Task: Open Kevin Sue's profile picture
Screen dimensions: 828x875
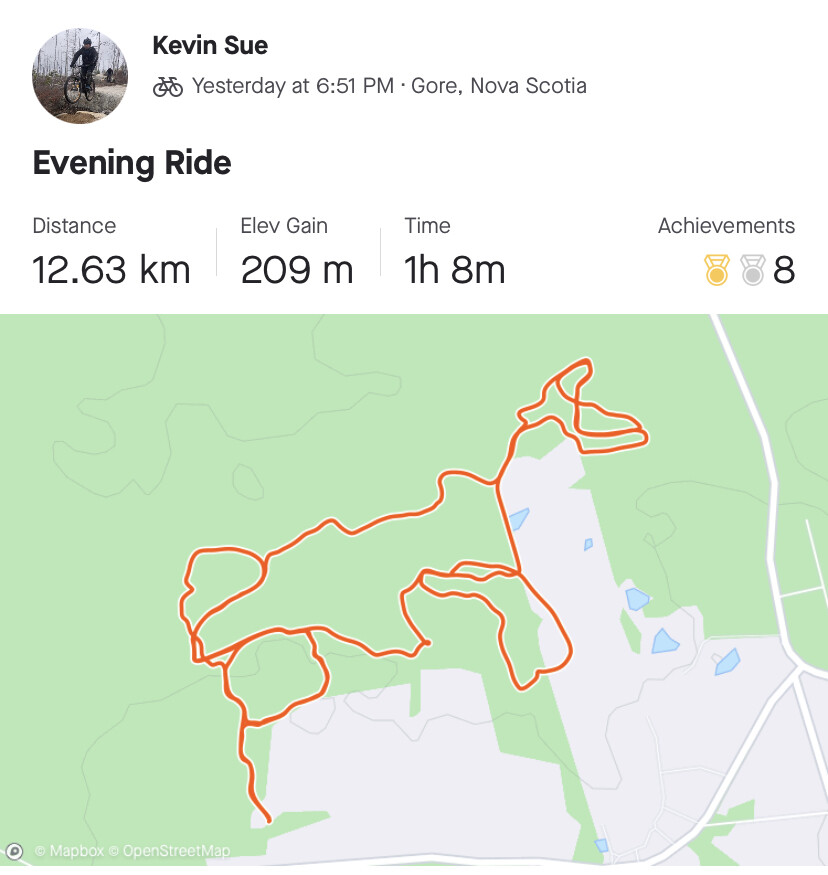Action: click(80, 76)
